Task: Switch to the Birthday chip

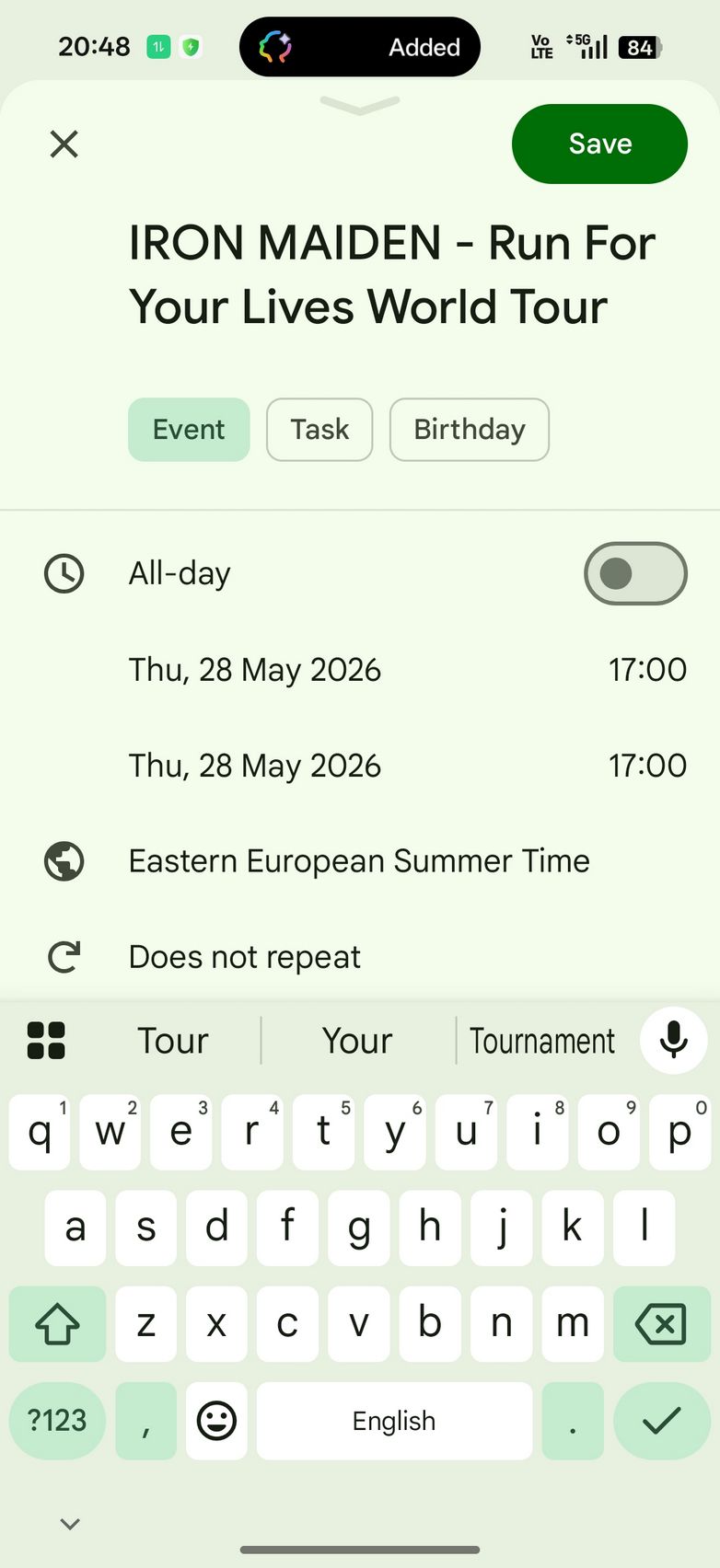Action: coord(469,430)
